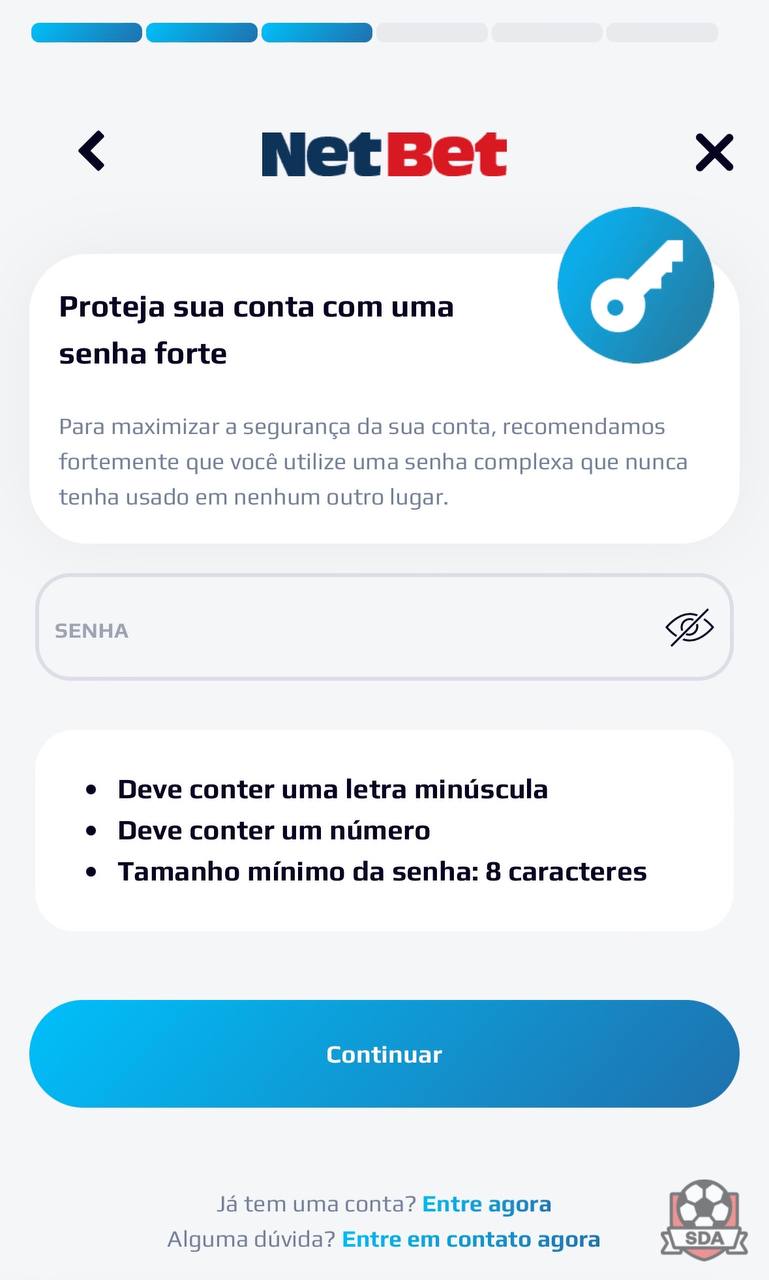Viewport: 769px width, 1280px height.
Task: Close the NetBet registration form
Action: pos(714,153)
